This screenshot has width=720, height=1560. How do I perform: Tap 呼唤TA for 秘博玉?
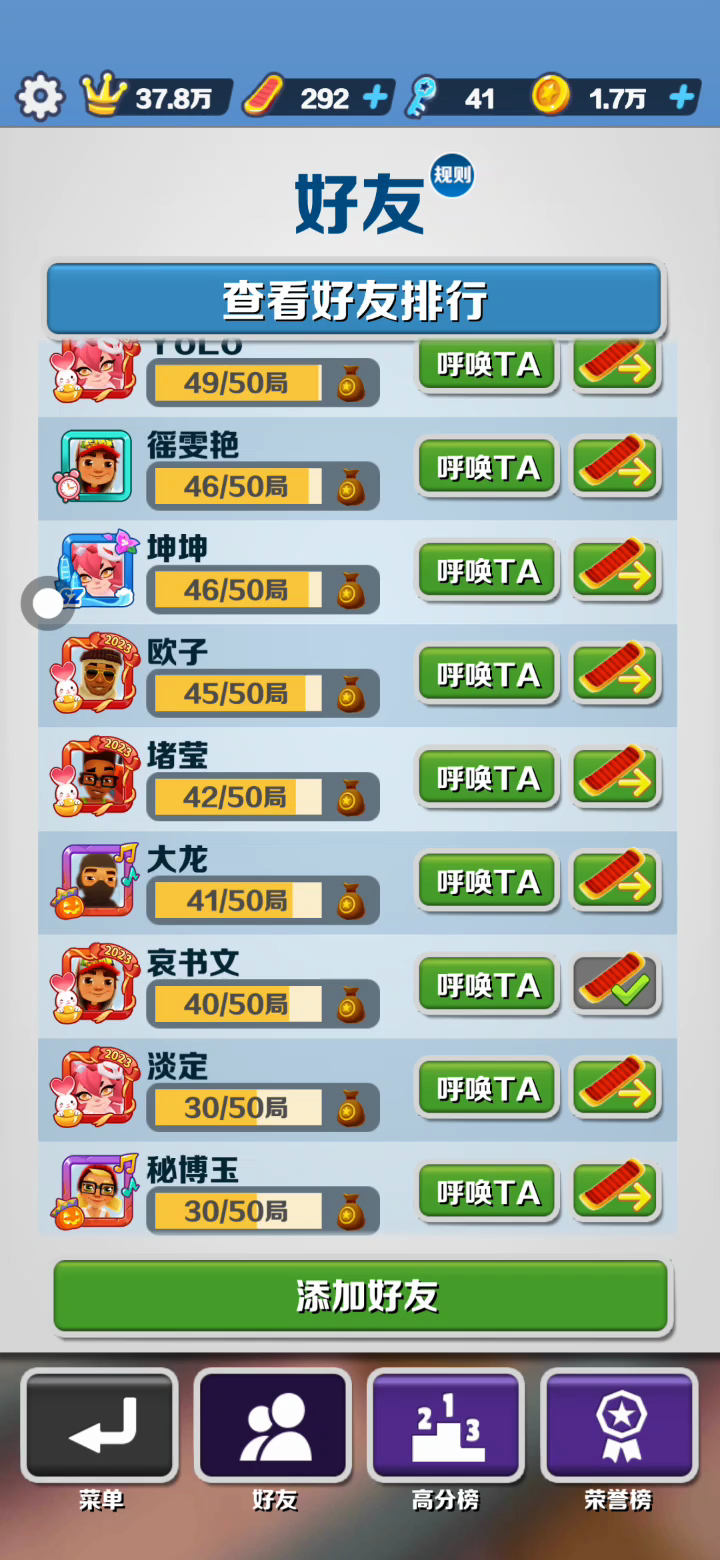point(487,1193)
